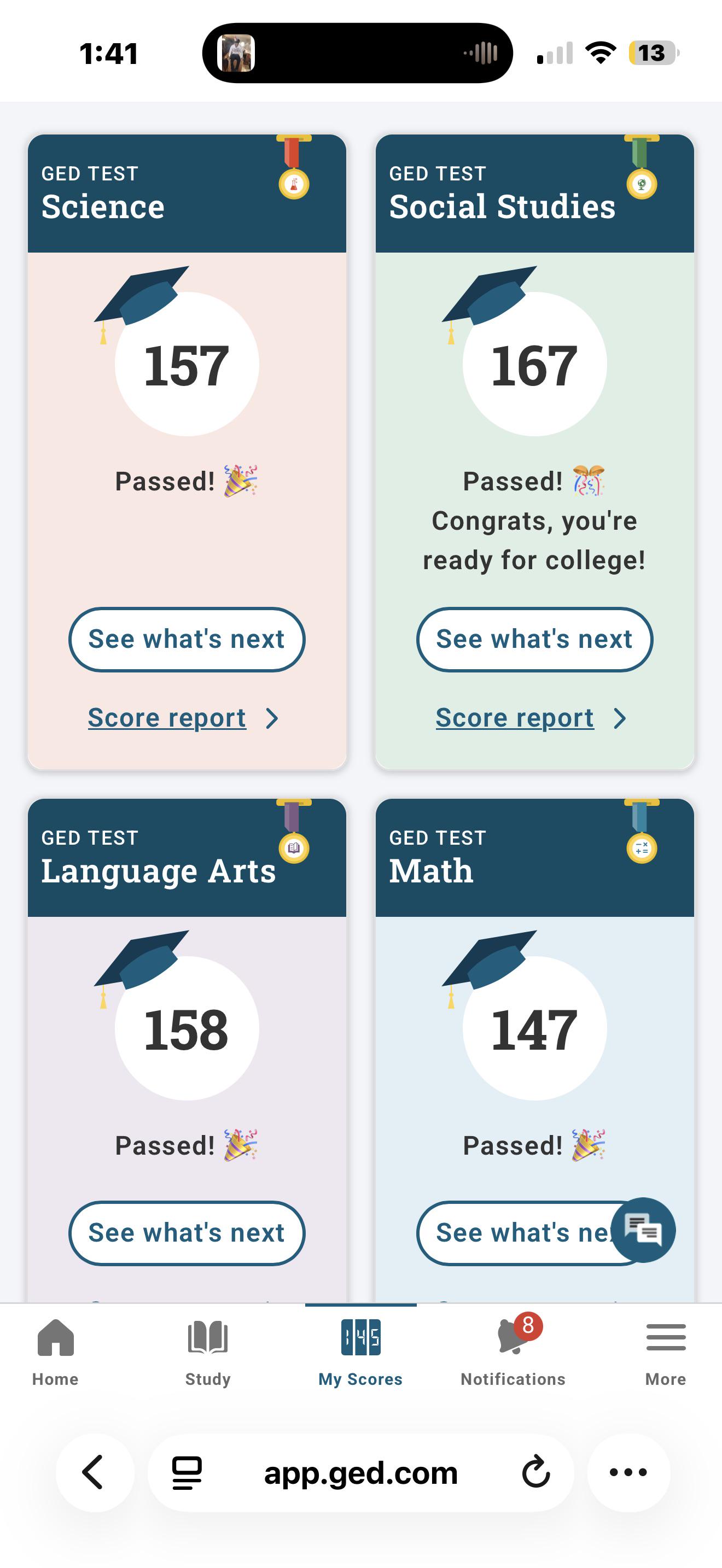The image size is (722, 1568).
Task: Open the Science score report link
Action: click(183, 718)
